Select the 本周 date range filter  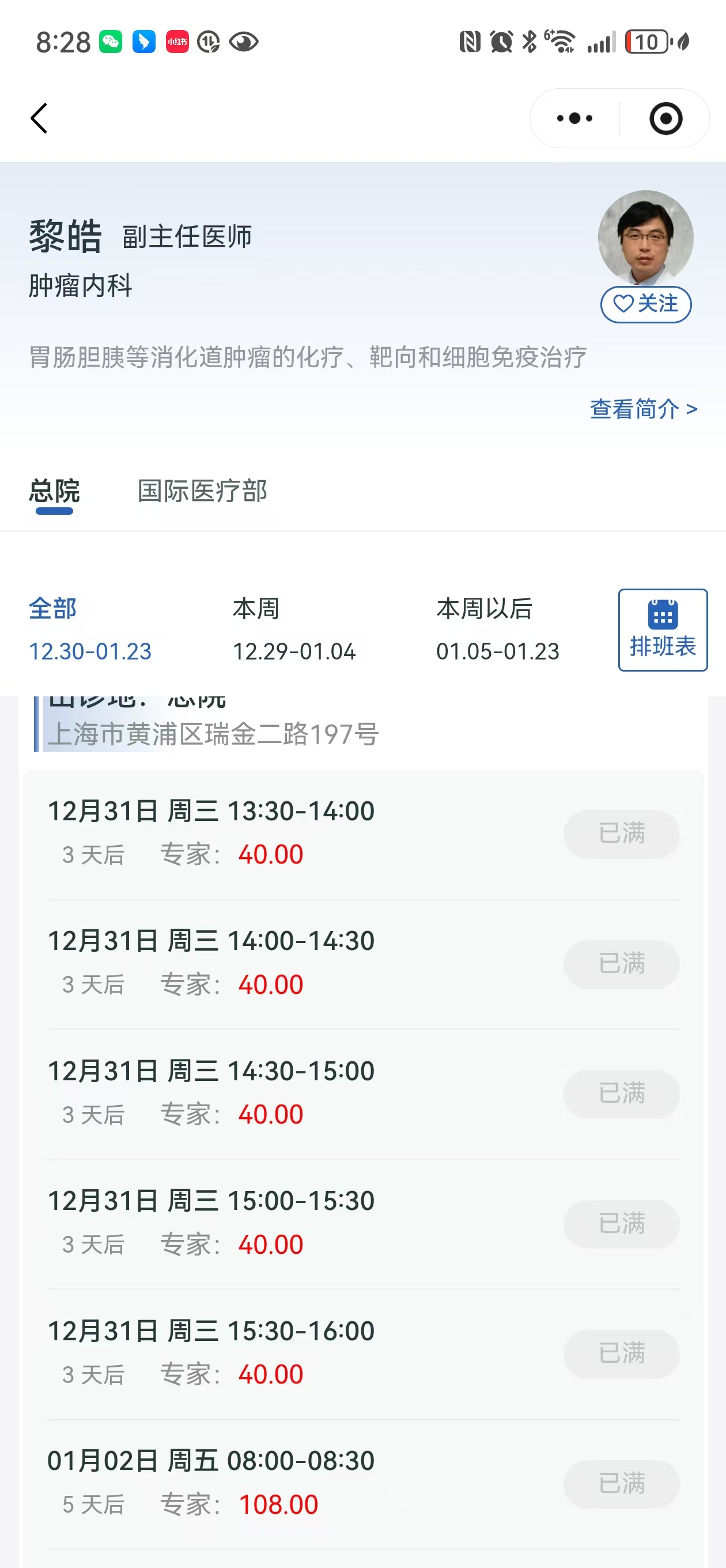(x=294, y=630)
